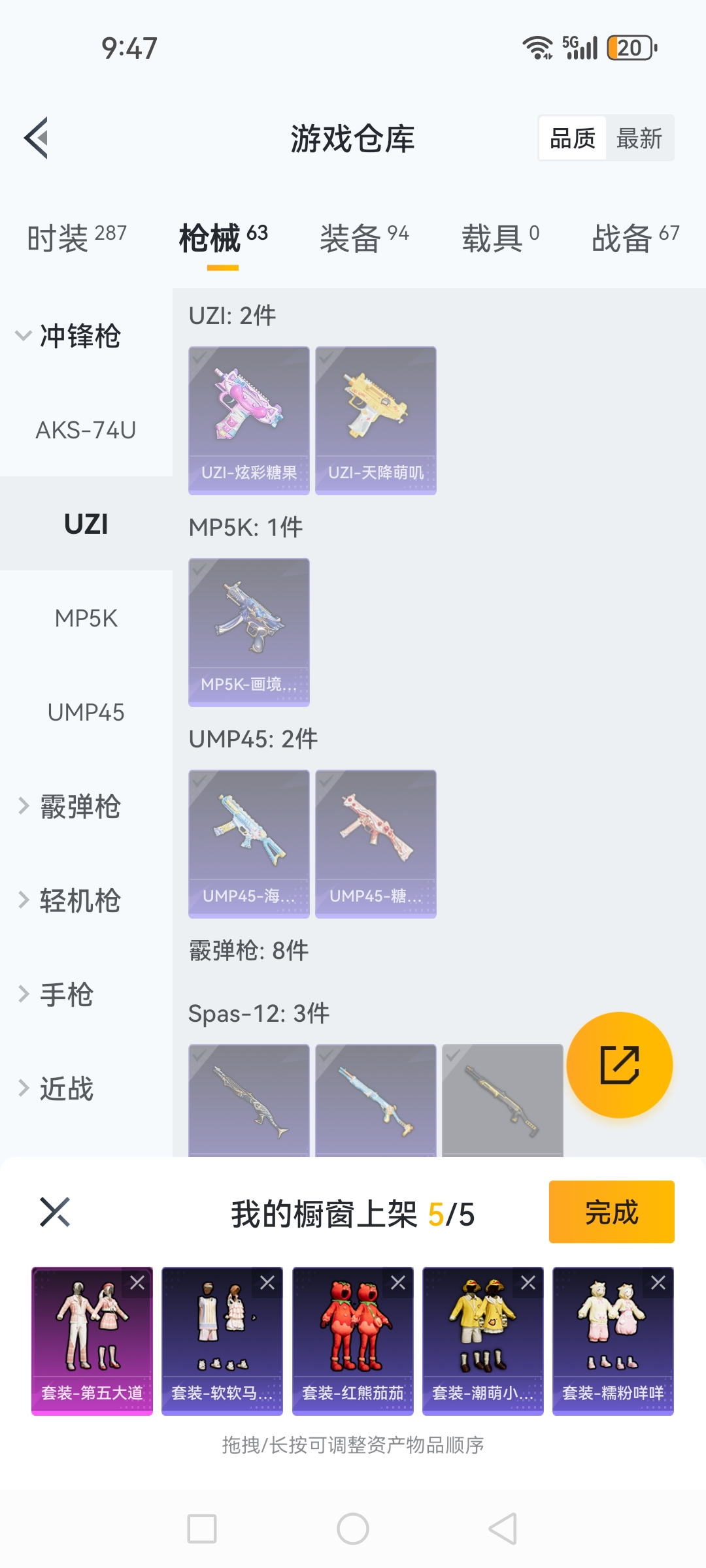
Task: Sort warehouse by 最新
Action: tap(639, 139)
